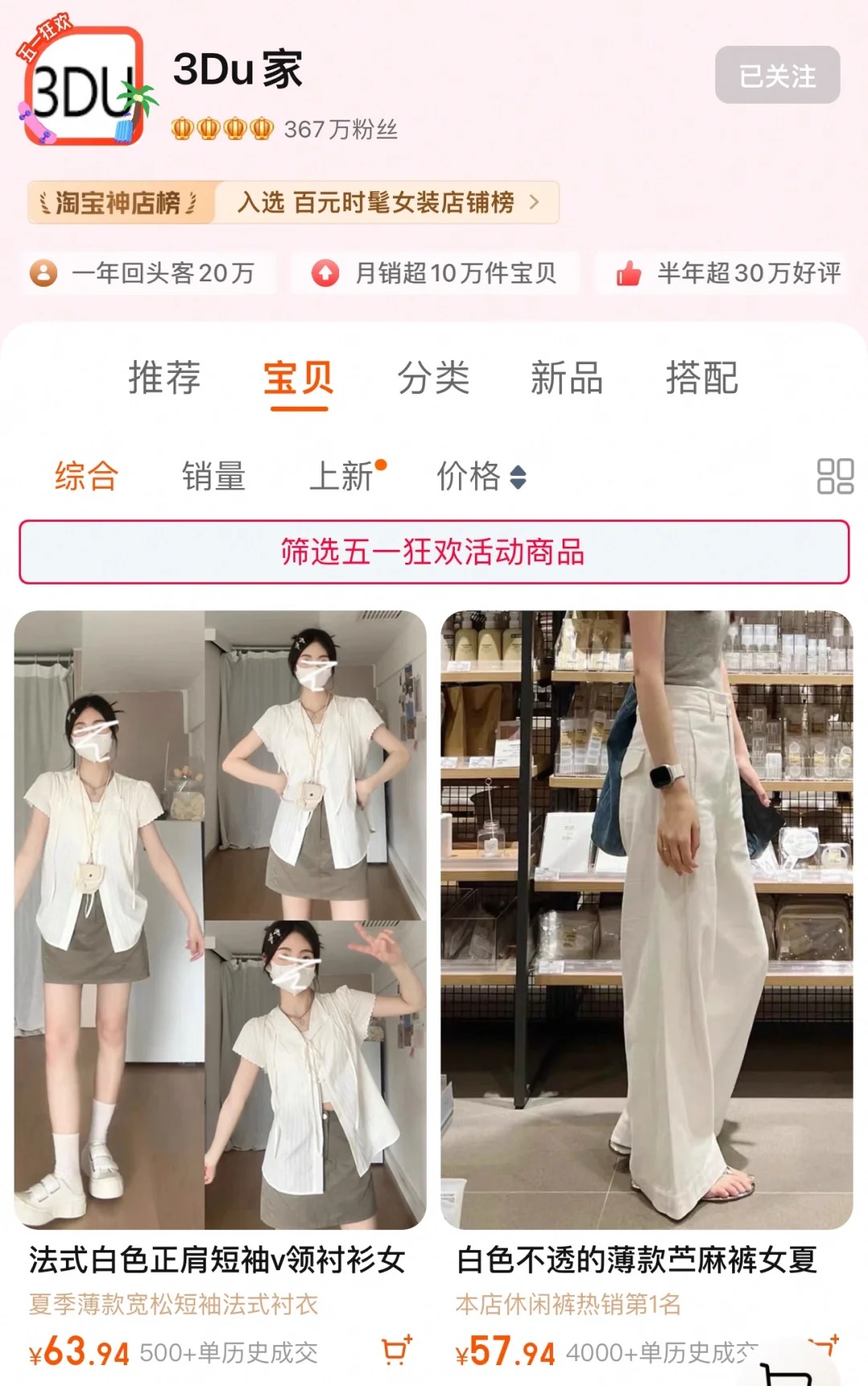This screenshot has width=868, height=1386.
Task: Filter 五一狂欢活动商品
Action: [x=434, y=552]
